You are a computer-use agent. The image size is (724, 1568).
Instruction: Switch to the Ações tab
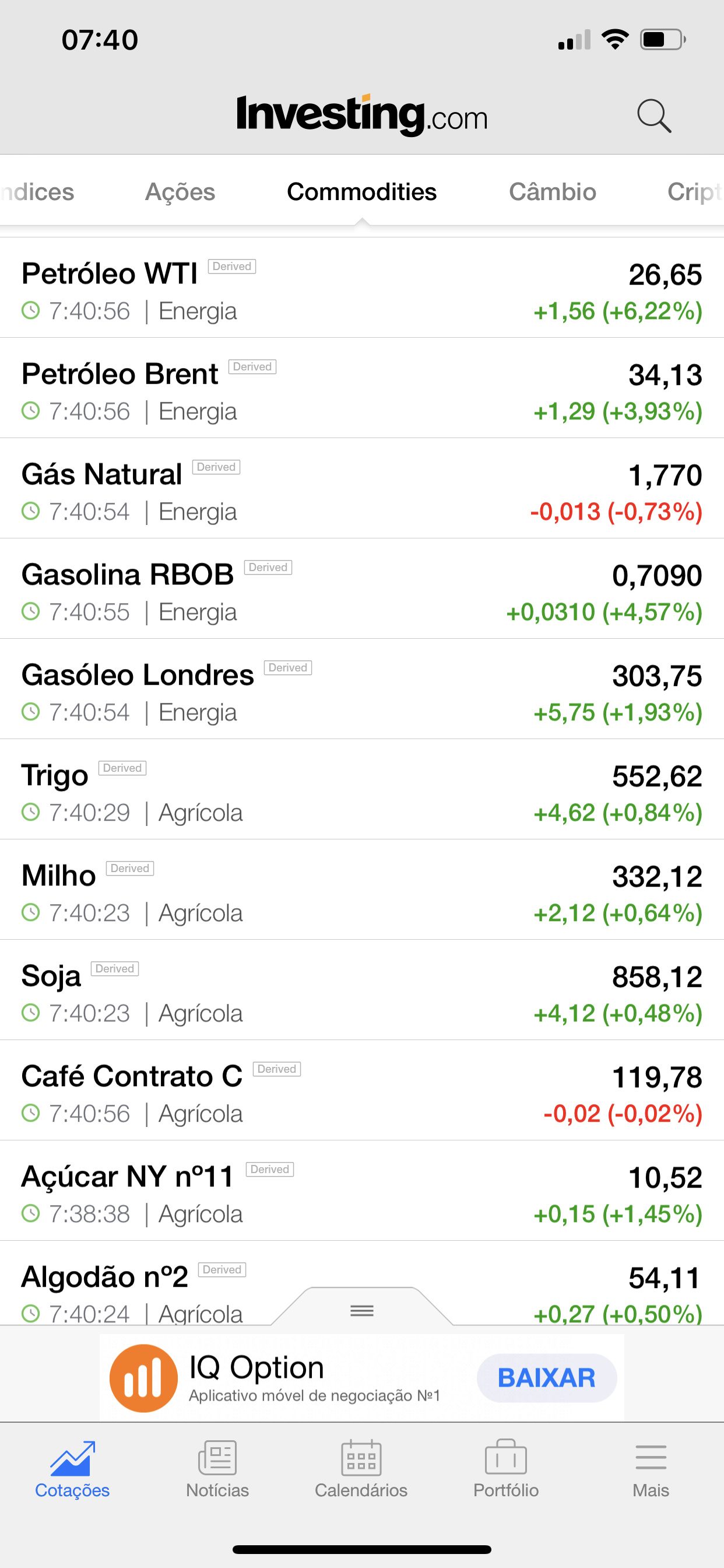coord(180,192)
